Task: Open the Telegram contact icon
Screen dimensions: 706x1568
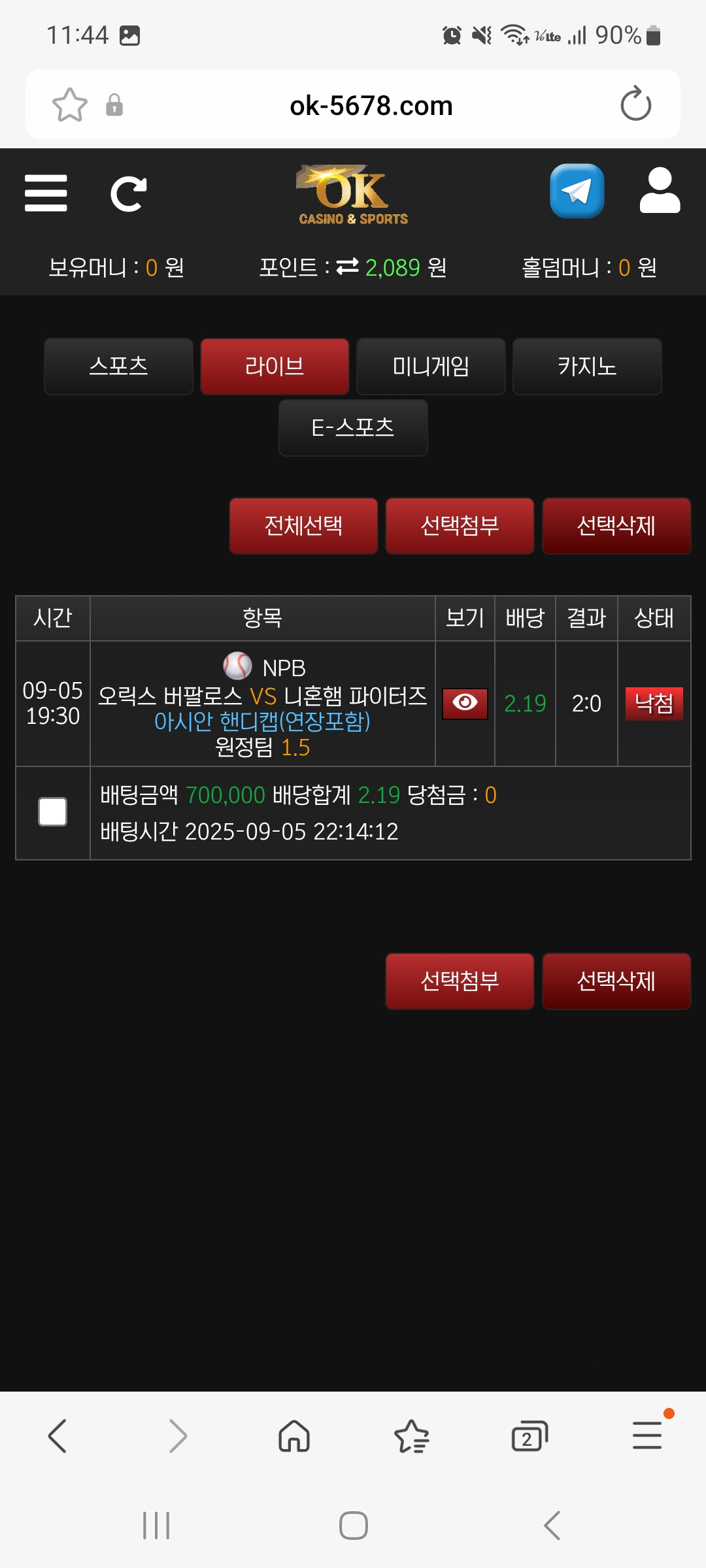Action: click(577, 191)
